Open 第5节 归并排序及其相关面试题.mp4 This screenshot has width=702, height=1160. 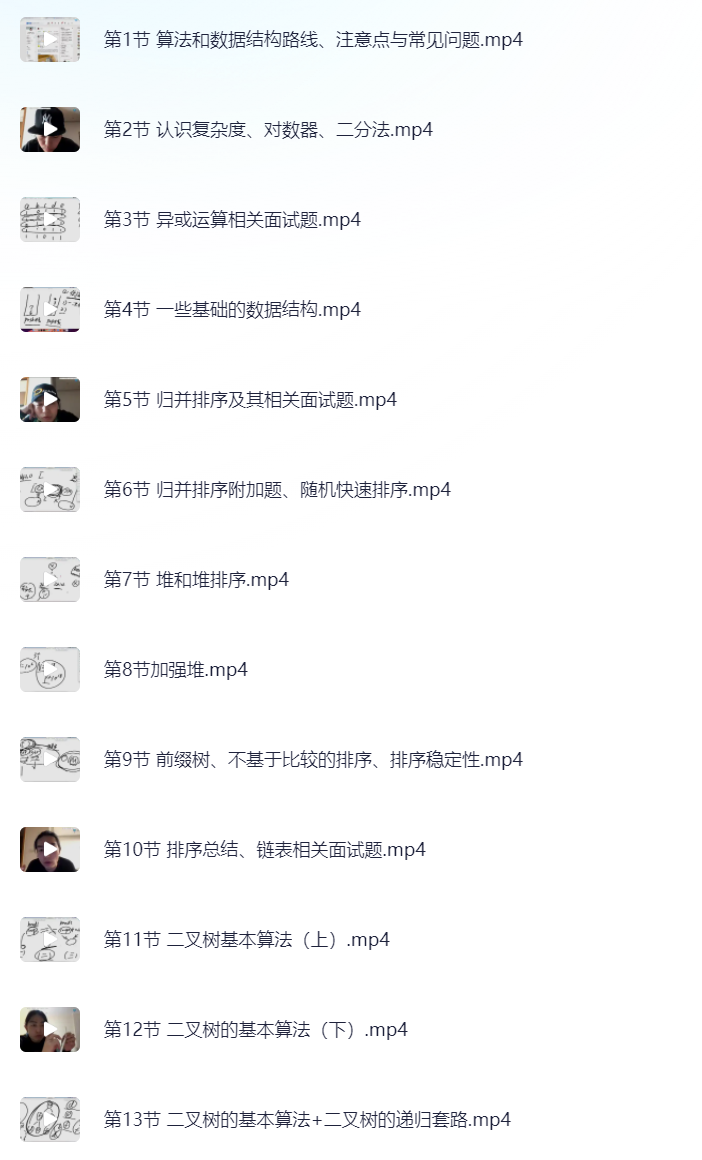(x=250, y=400)
